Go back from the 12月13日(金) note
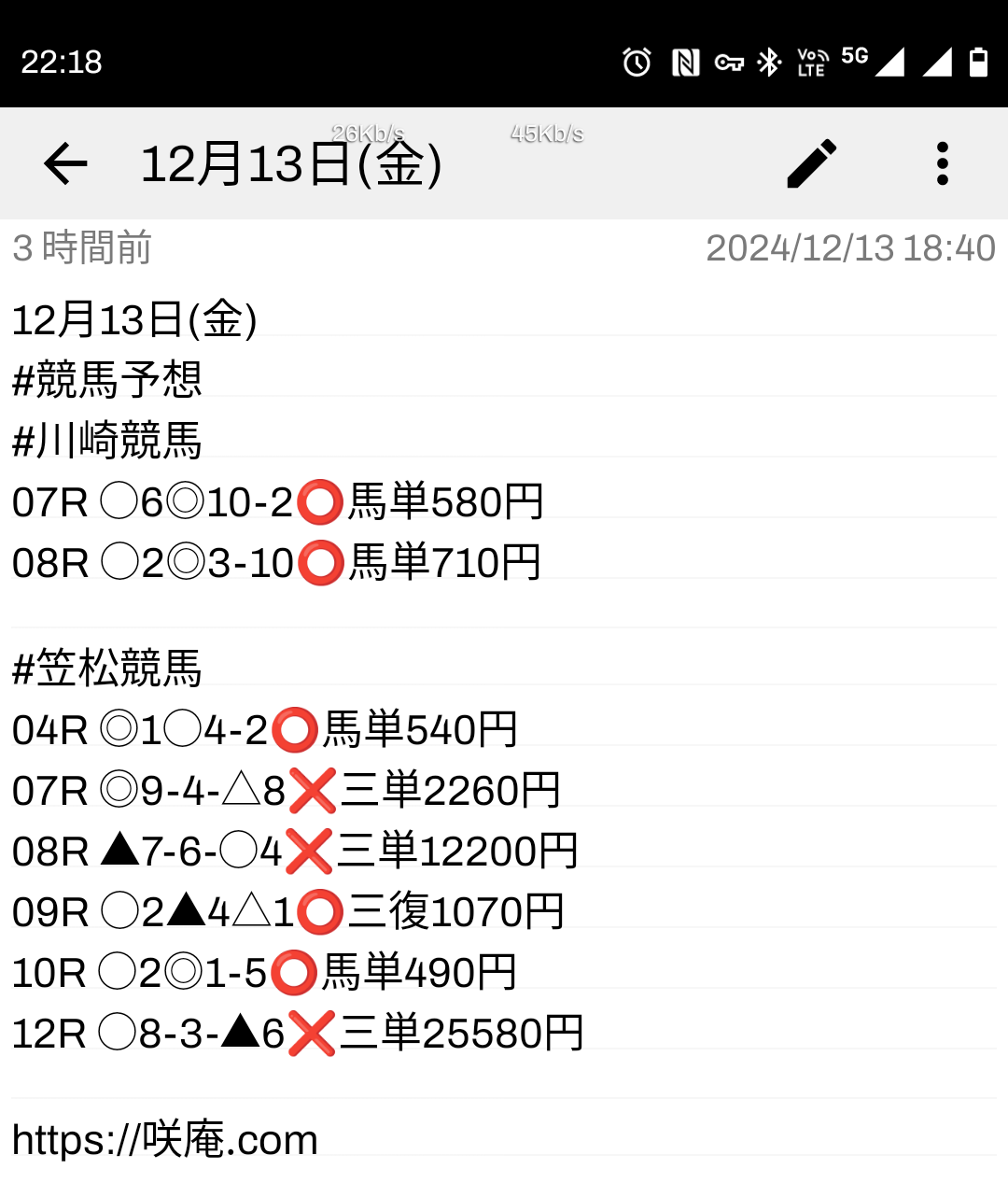 point(65,164)
